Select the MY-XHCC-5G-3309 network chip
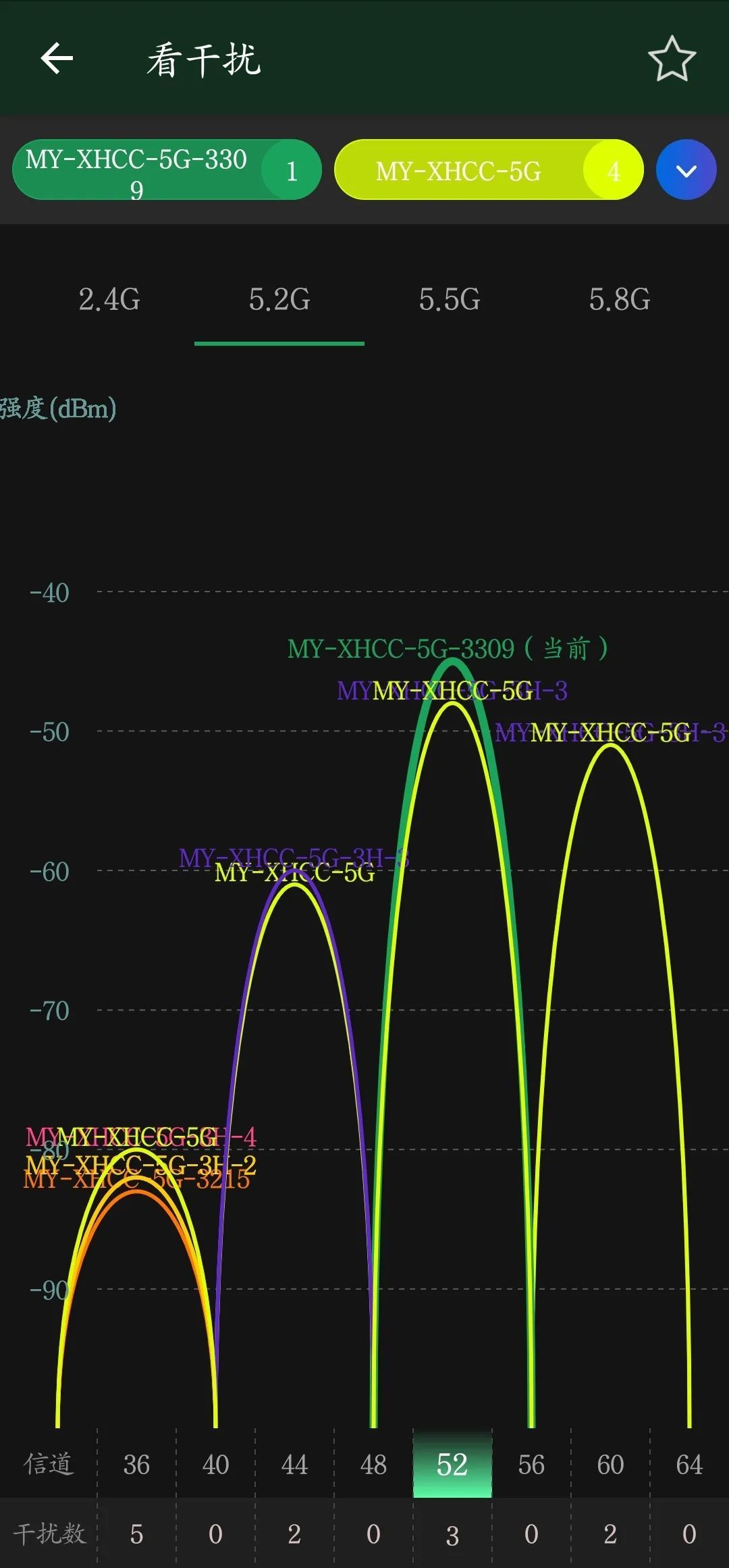 (167, 169)
